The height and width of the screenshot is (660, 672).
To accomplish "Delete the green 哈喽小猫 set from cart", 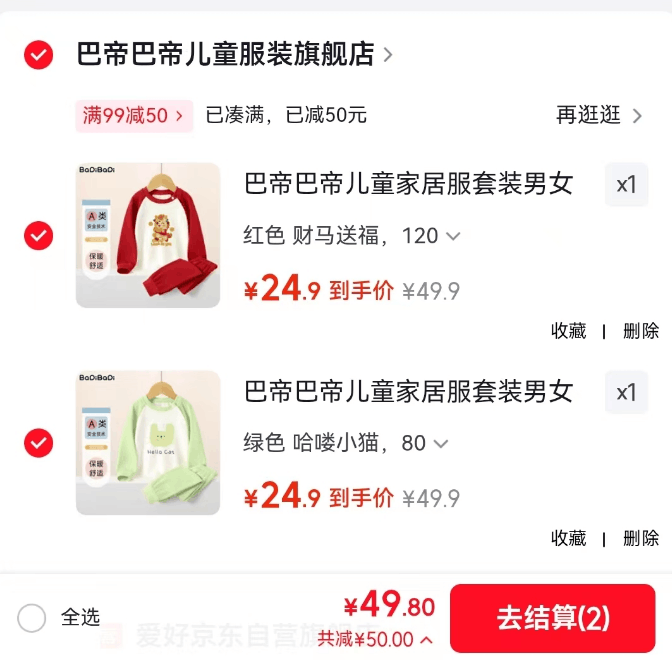I will pyautogui.click(x=641, y=538).
